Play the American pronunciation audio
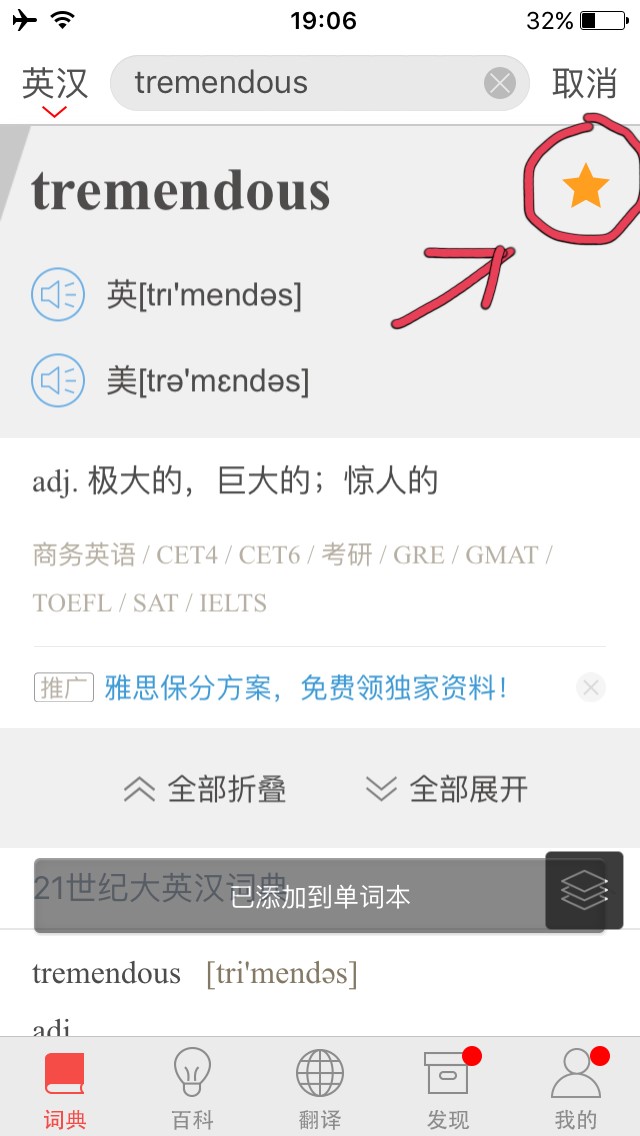This screenshot has height=1136, width=640. coord(57,380)
